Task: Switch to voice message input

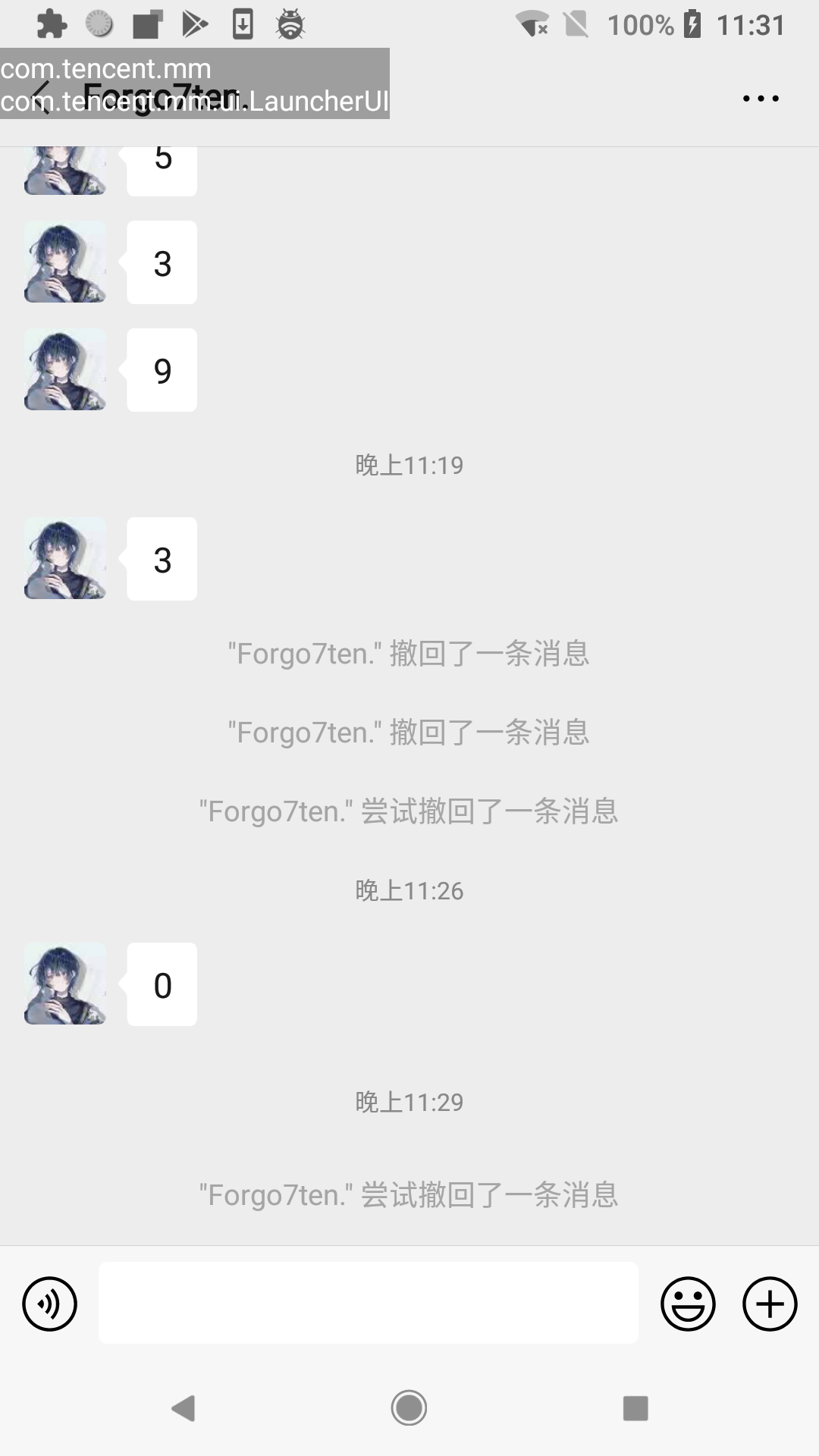Action: tap(50, 1304)
